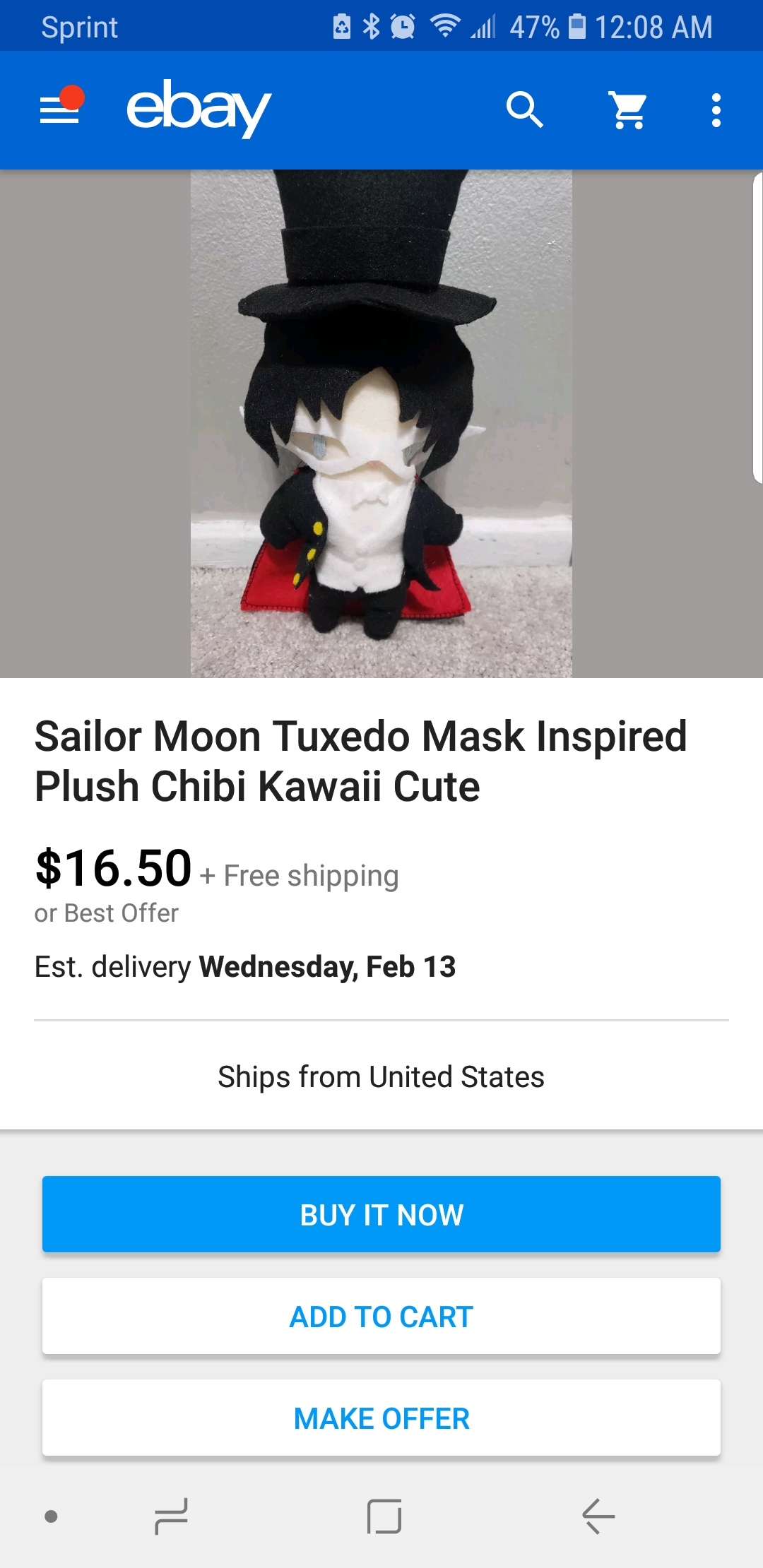Tap Buy It Now
The image size is (763, 1568).
(x=381, y=1214)
